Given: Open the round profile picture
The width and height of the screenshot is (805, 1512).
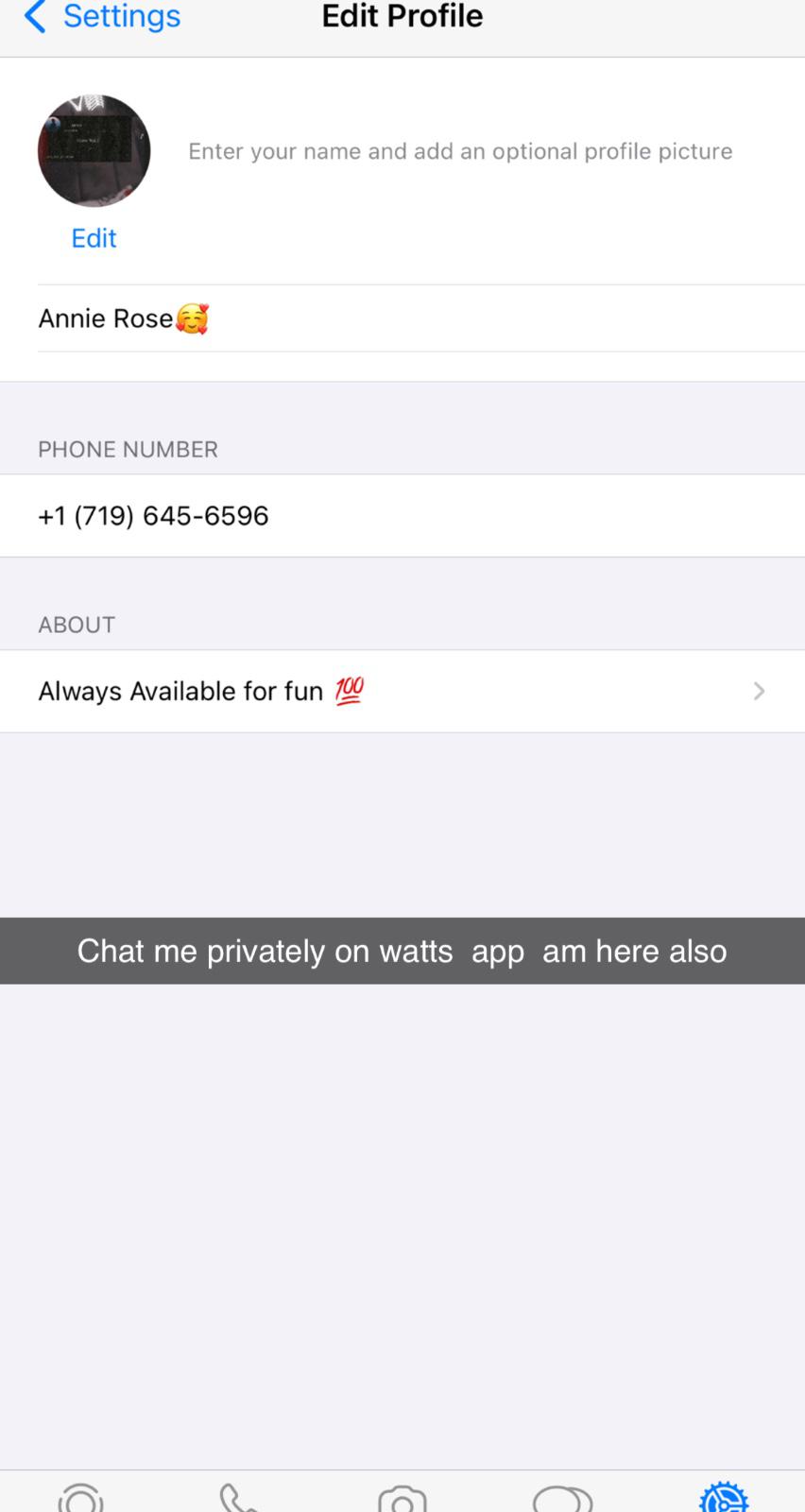Looking at the screenshot, I should point(94,151).
